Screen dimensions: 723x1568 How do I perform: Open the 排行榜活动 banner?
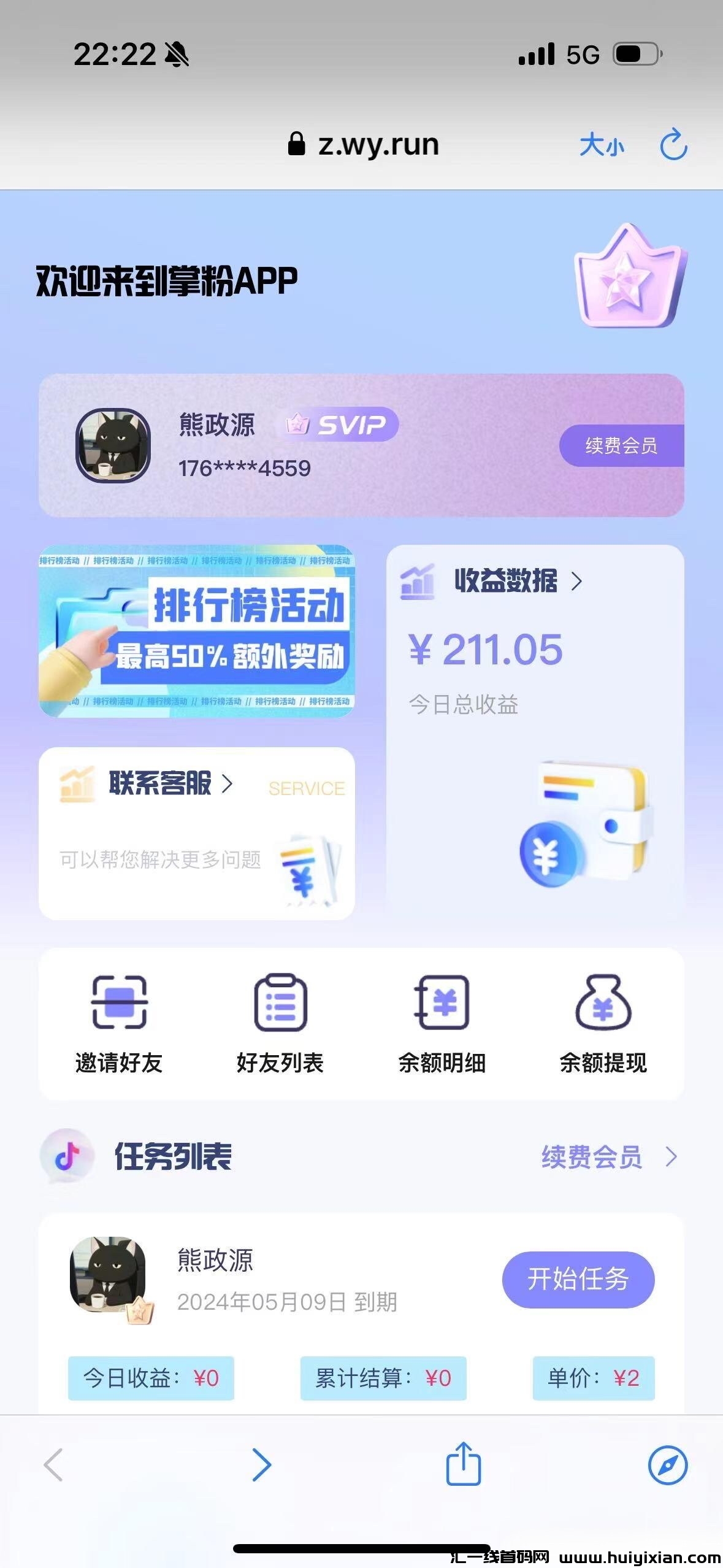click(198, 632)
